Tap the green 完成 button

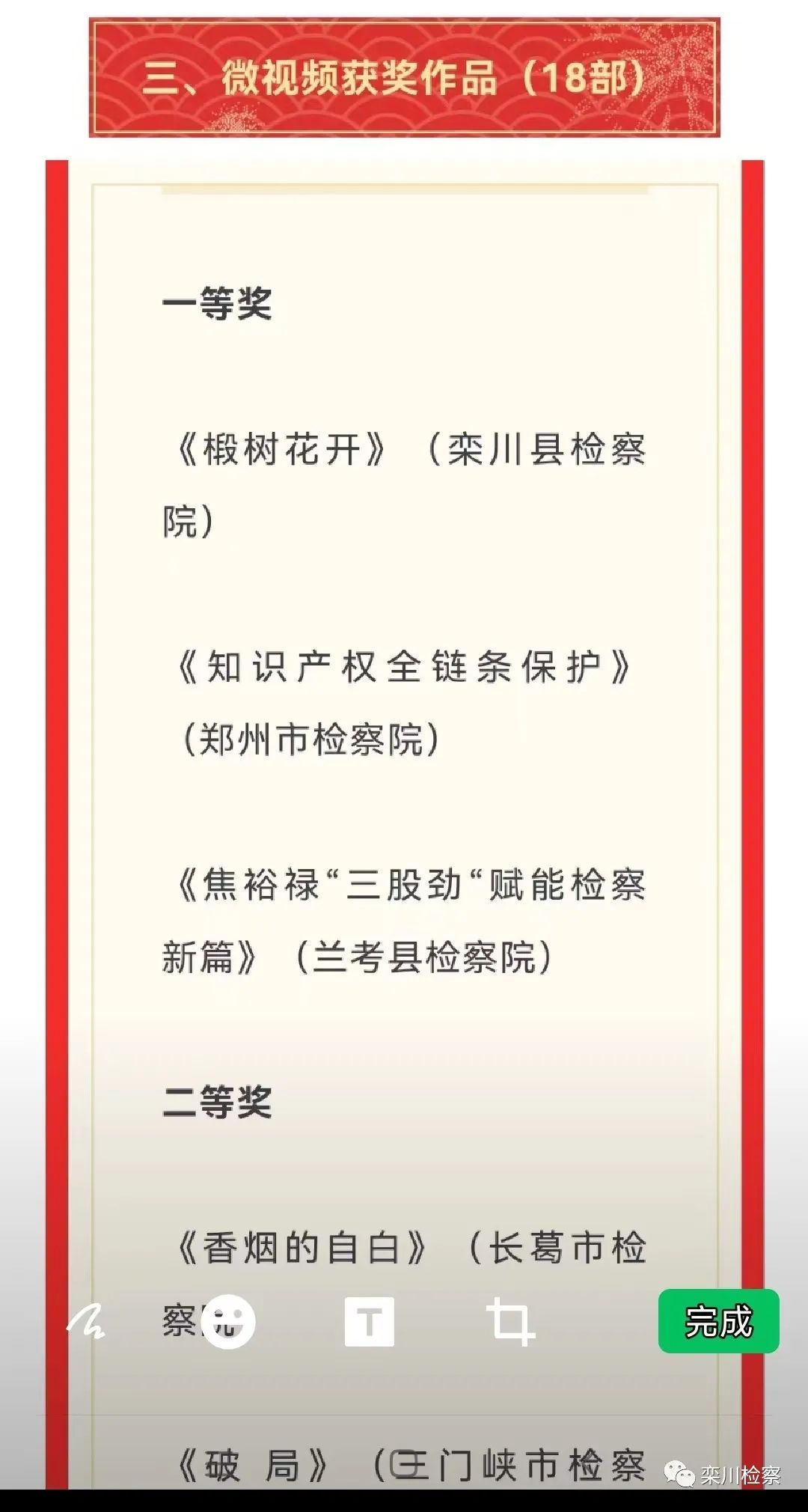click(x=718, y=1321)
